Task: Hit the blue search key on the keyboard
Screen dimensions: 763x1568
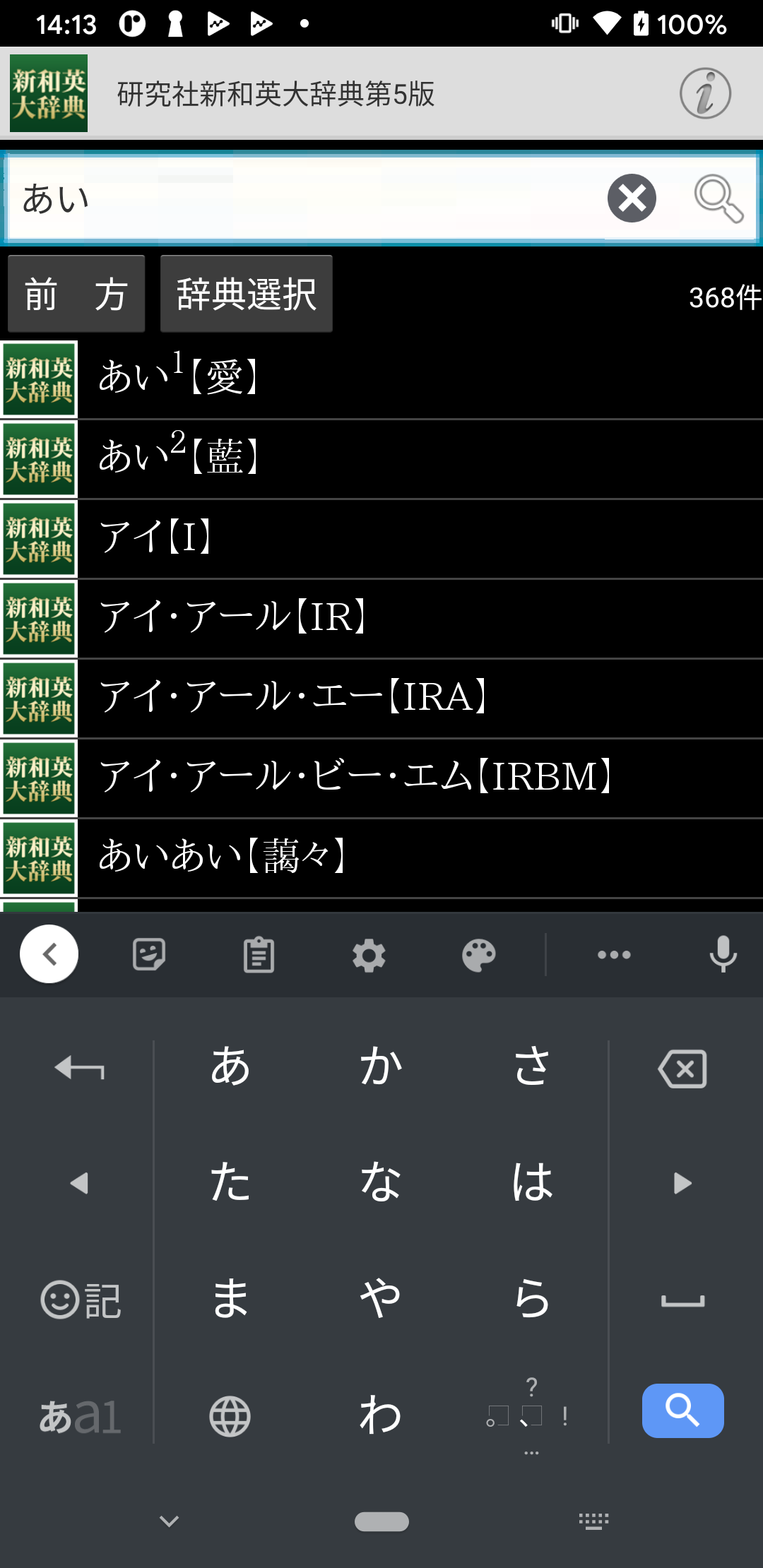Action: [x=682, y=1410]
